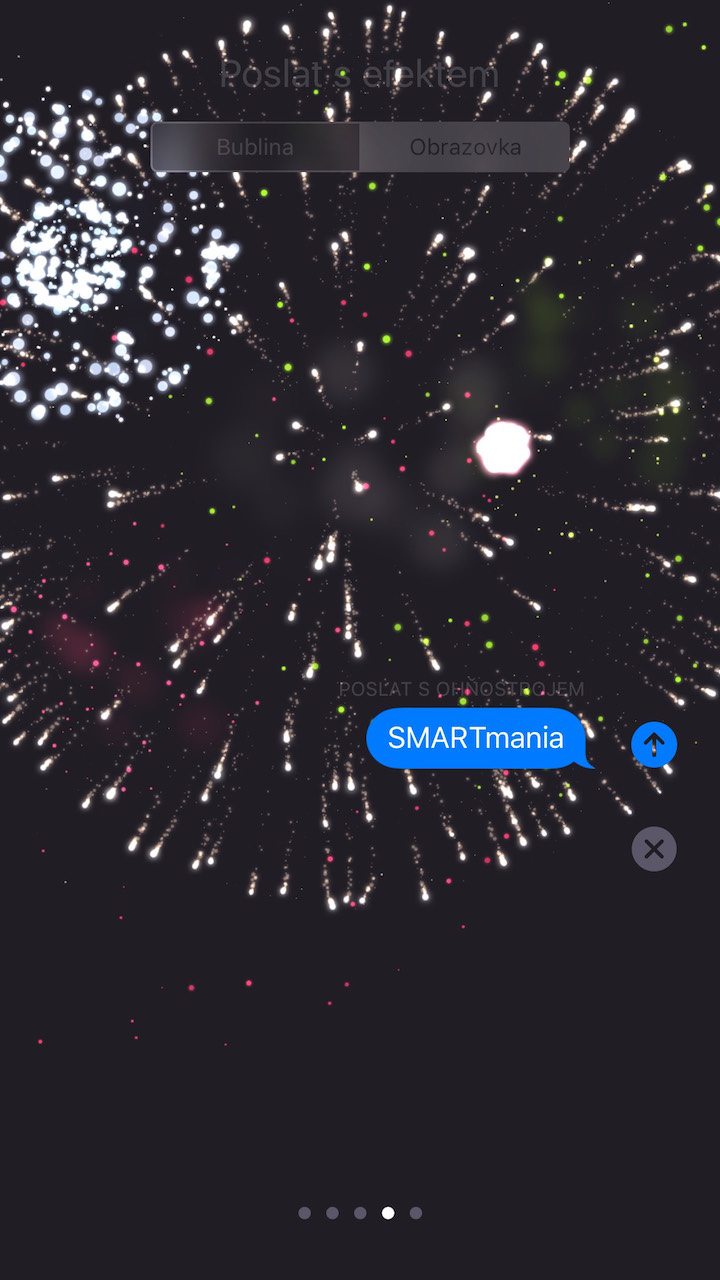Tap the effect page indicator dots
This screenshot has height=1280, width=720.
coord(360,1213)
